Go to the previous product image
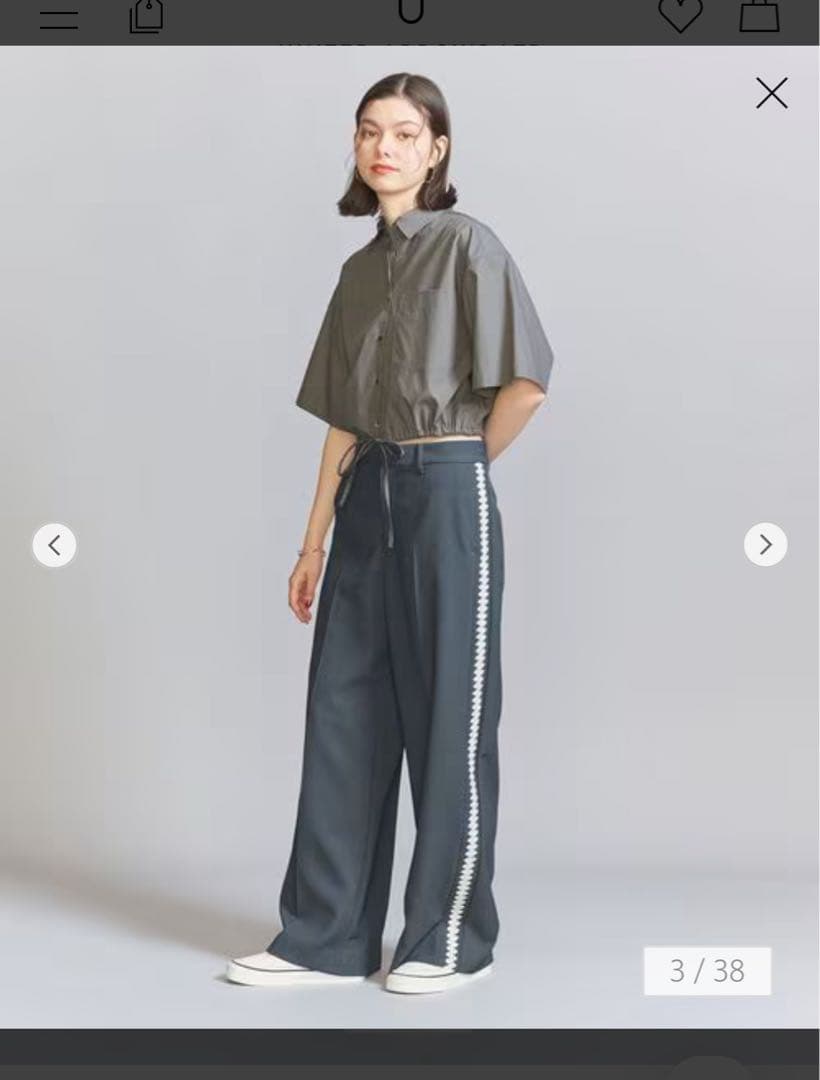This screenshot has width=820, height=1080. click(x=54, y=545)
